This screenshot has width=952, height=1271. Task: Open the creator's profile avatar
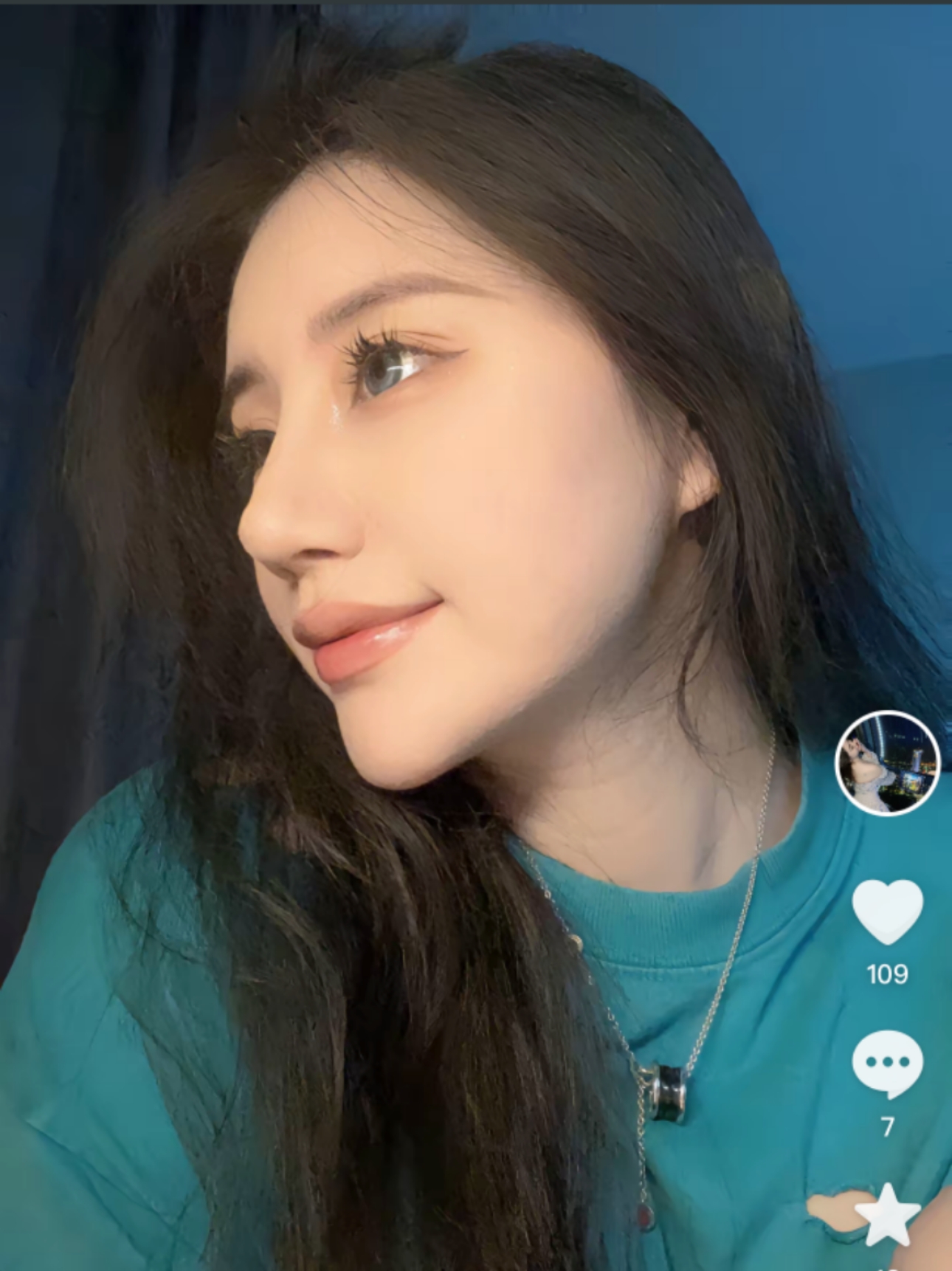[x=887, y=763]
